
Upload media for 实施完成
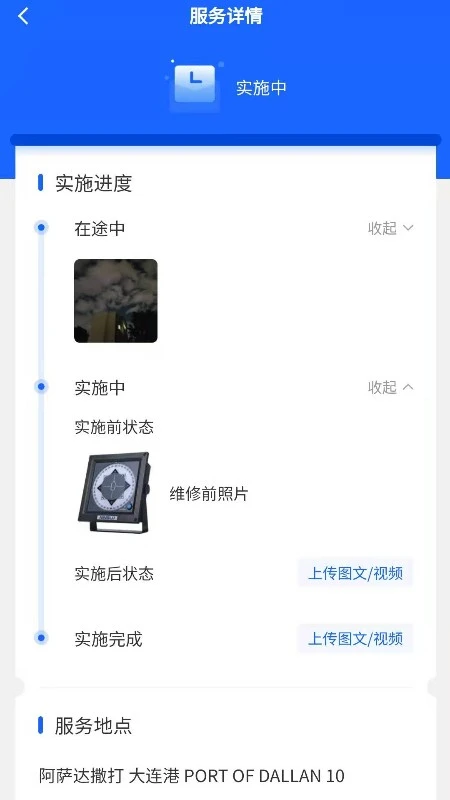pos(355,638)
